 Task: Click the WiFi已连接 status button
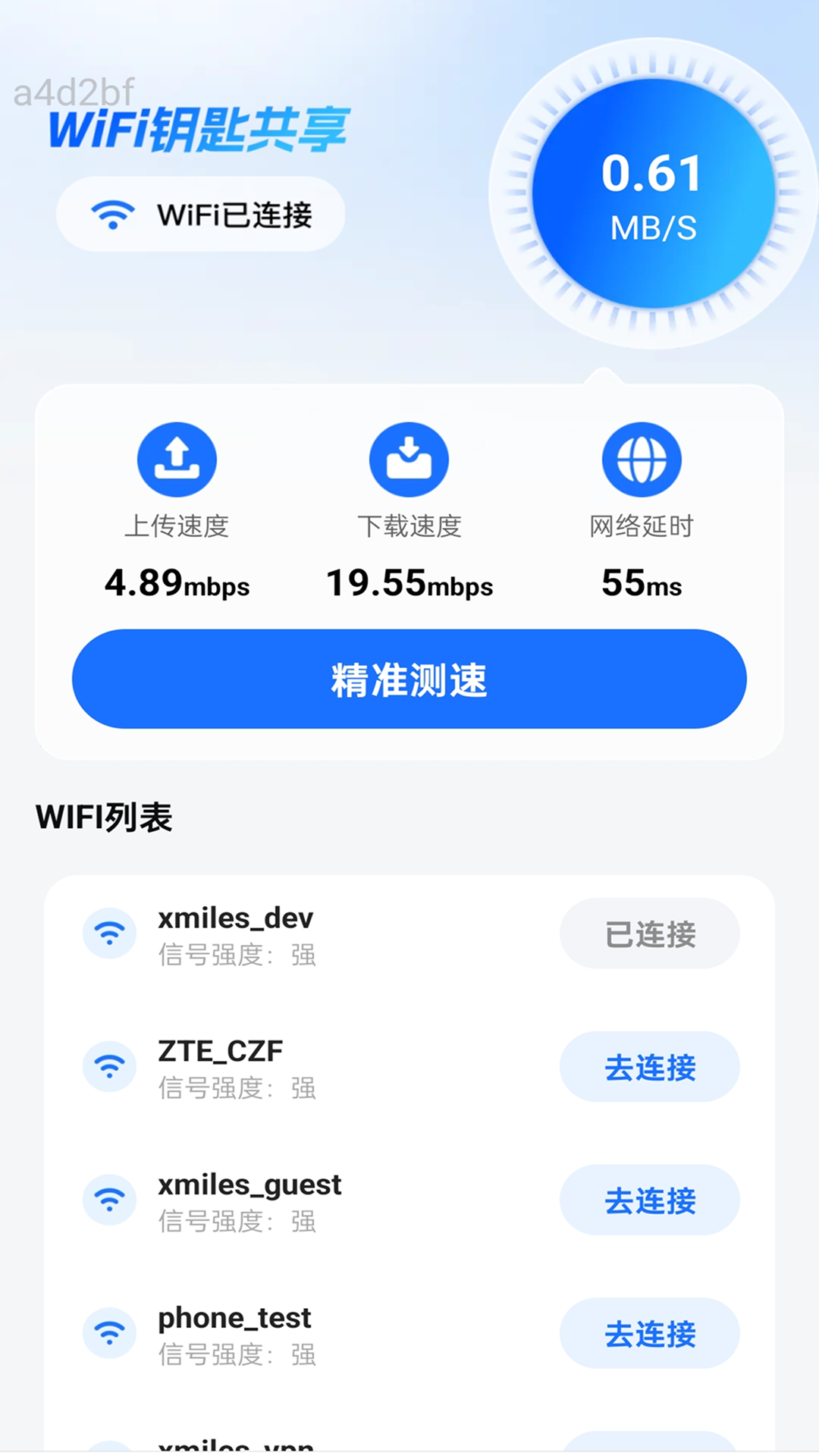click(x=199, y=214)
